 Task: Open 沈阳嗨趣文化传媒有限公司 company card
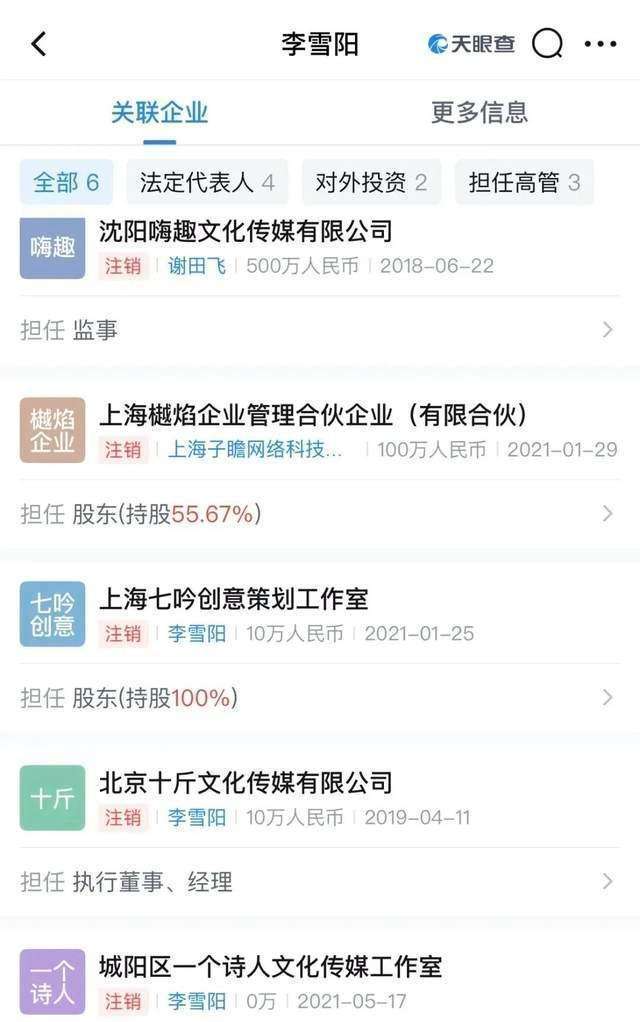pyautogui.click(x=246, y=232)
